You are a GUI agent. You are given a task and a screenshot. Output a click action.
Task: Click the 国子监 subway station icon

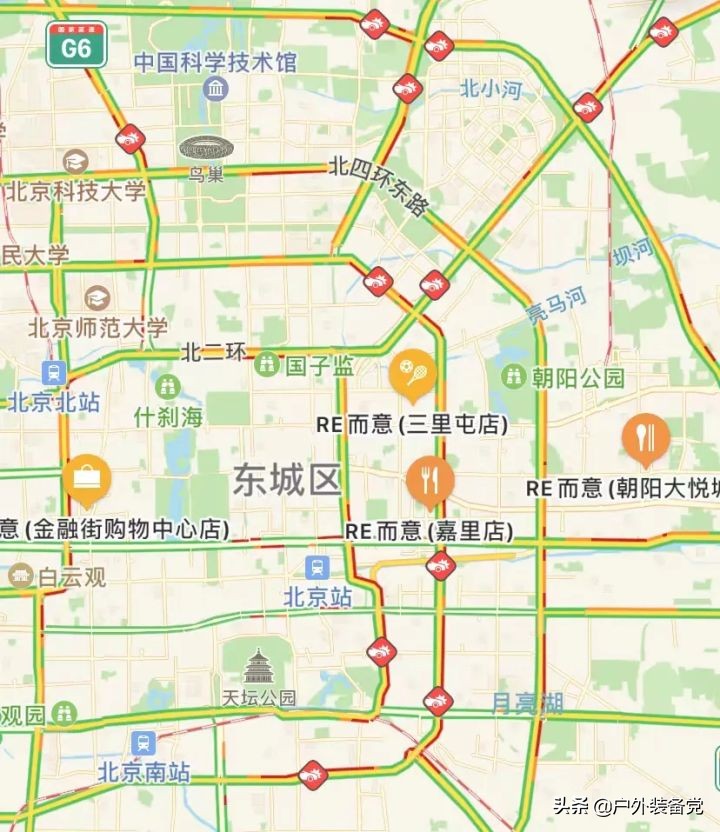pos(267,361)
